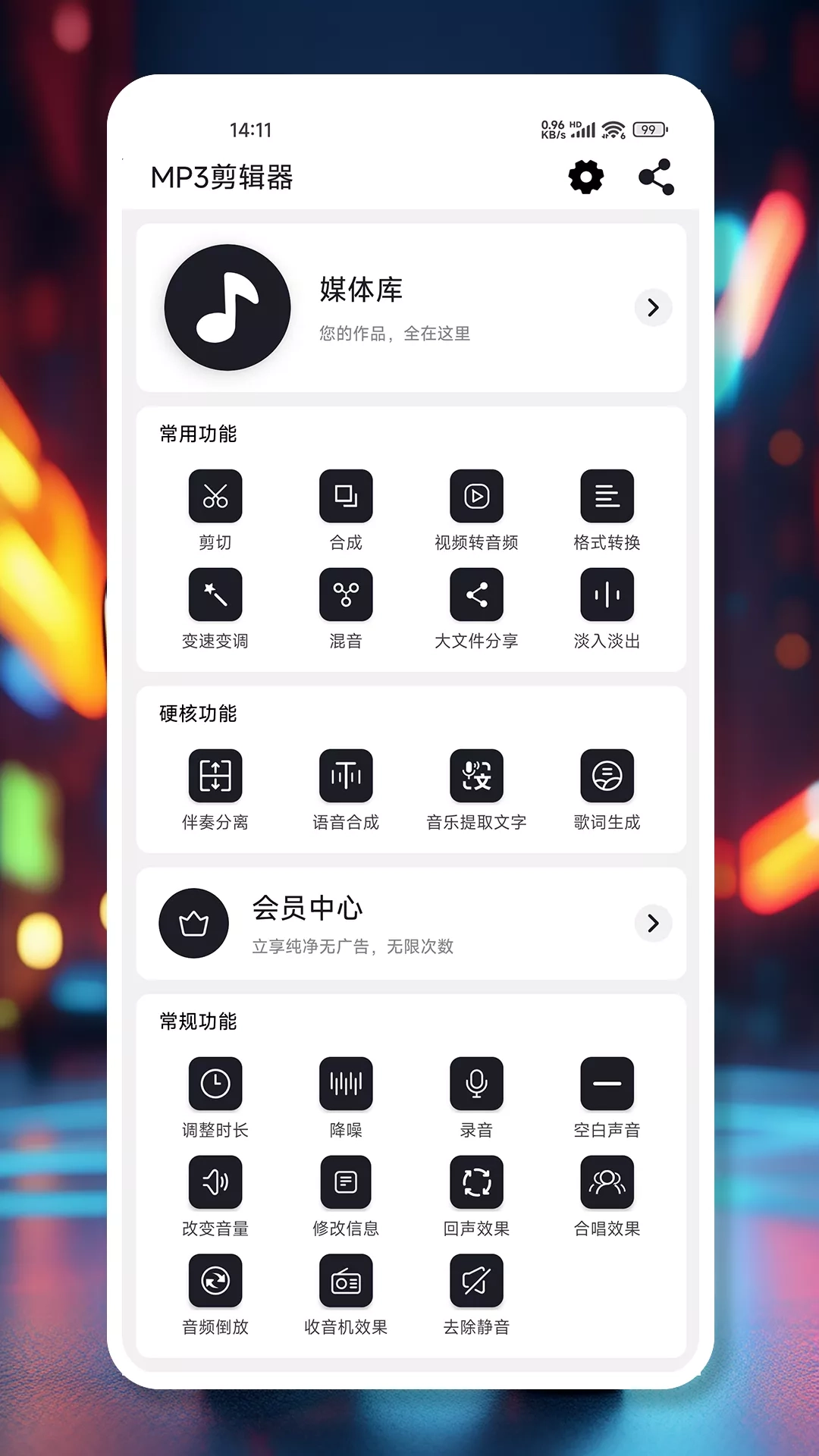Go to 会员中心 membership center
Screen dimensions: 819x1456
click(411, 924)
